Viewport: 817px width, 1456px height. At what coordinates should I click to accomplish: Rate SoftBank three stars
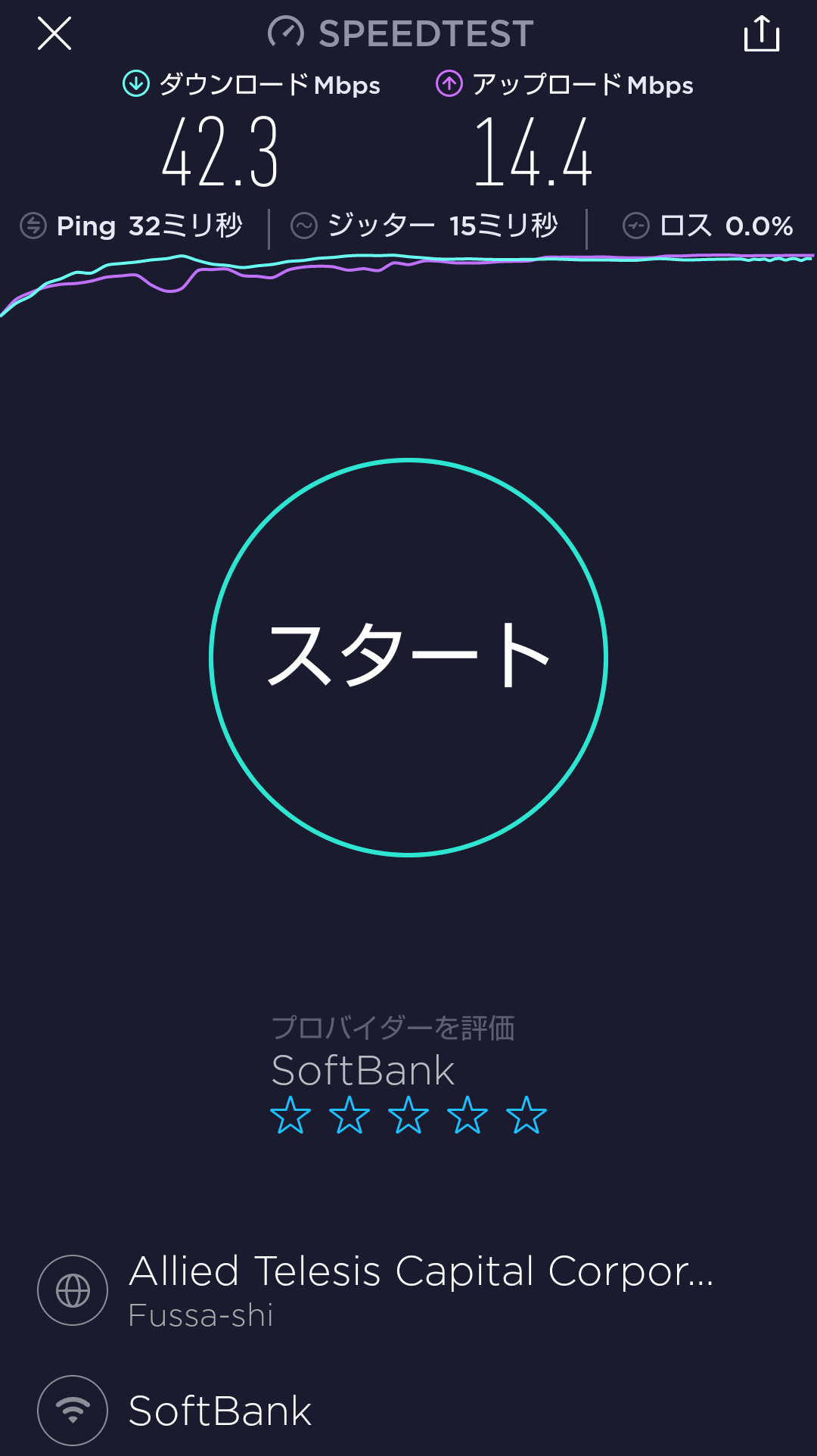(408, 1115)
